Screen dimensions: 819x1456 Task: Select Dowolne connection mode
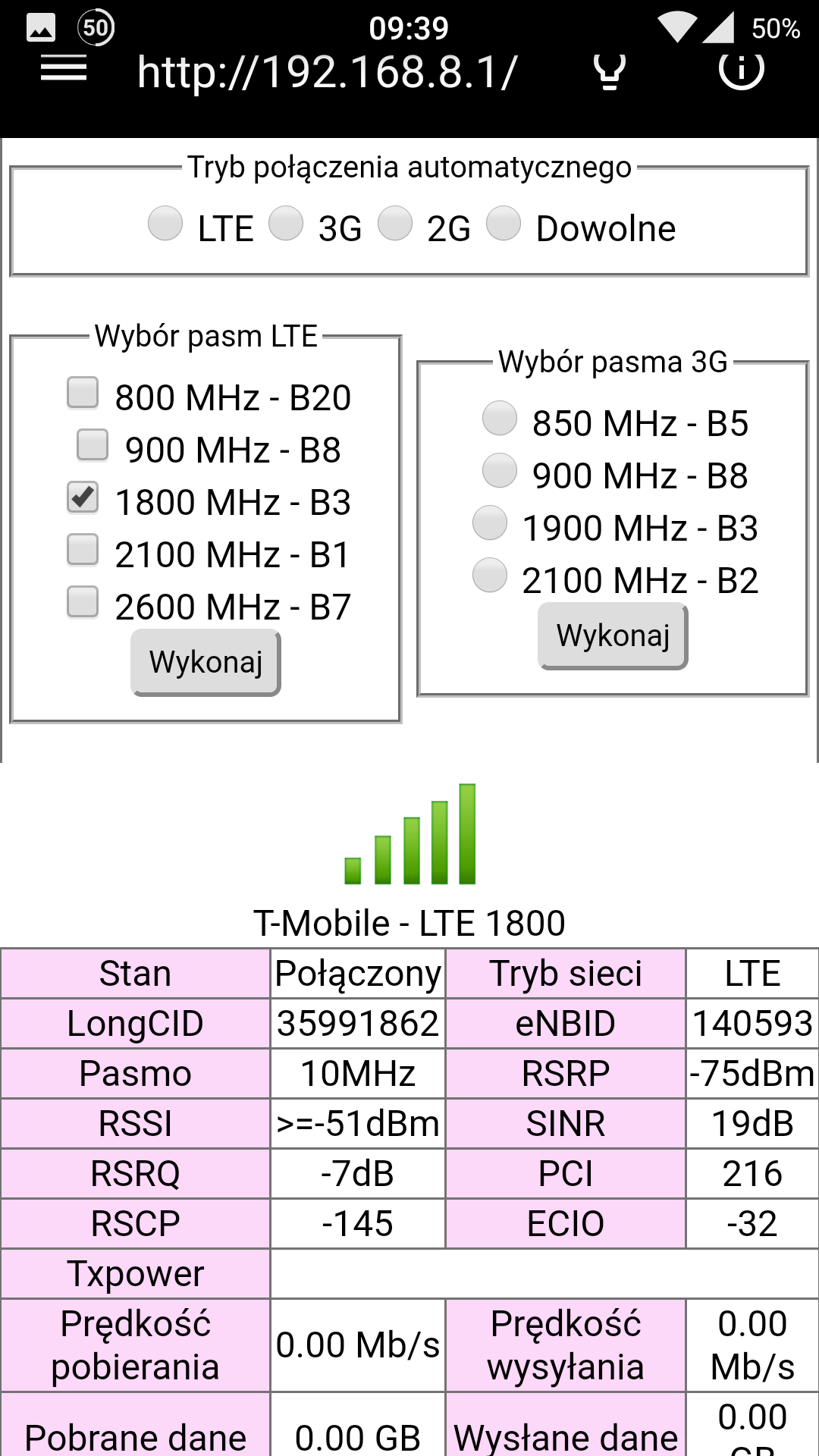click(x=504, y=224)
